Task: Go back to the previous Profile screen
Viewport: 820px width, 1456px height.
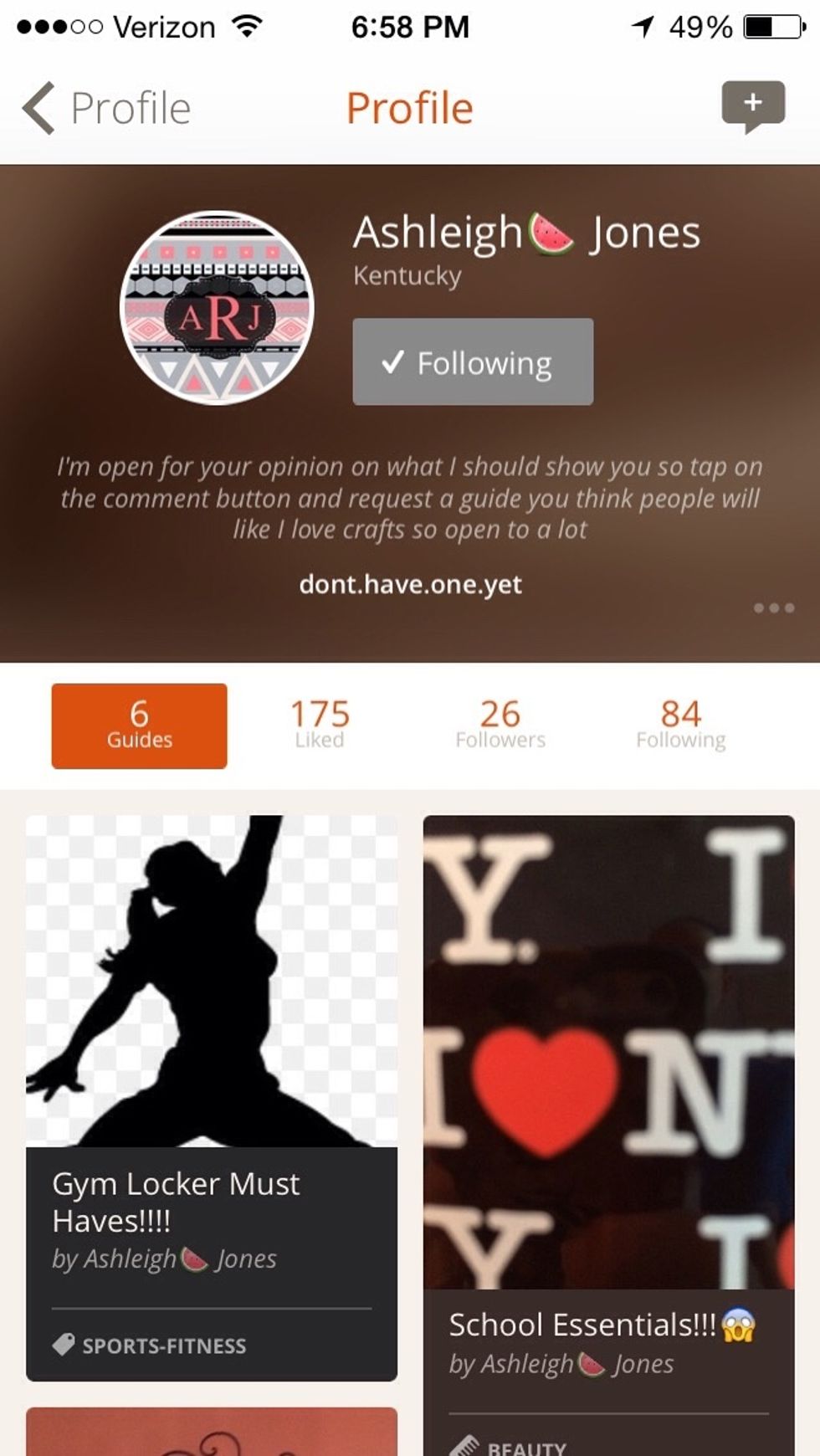Action: click(x=106, y=109)
